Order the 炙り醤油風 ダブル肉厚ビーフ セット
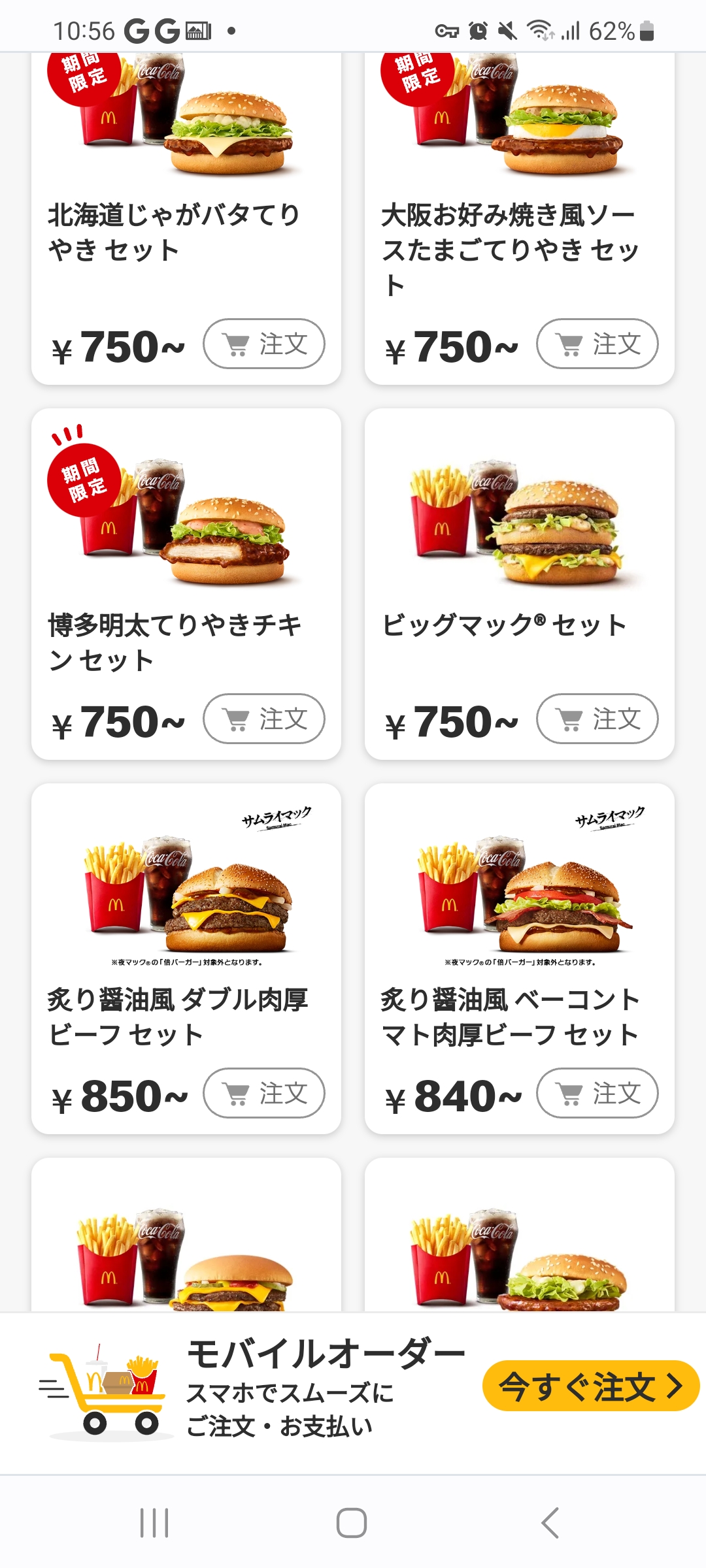Image resolution: width=706 pixels, height=1568 pixels. [264, 1093]
